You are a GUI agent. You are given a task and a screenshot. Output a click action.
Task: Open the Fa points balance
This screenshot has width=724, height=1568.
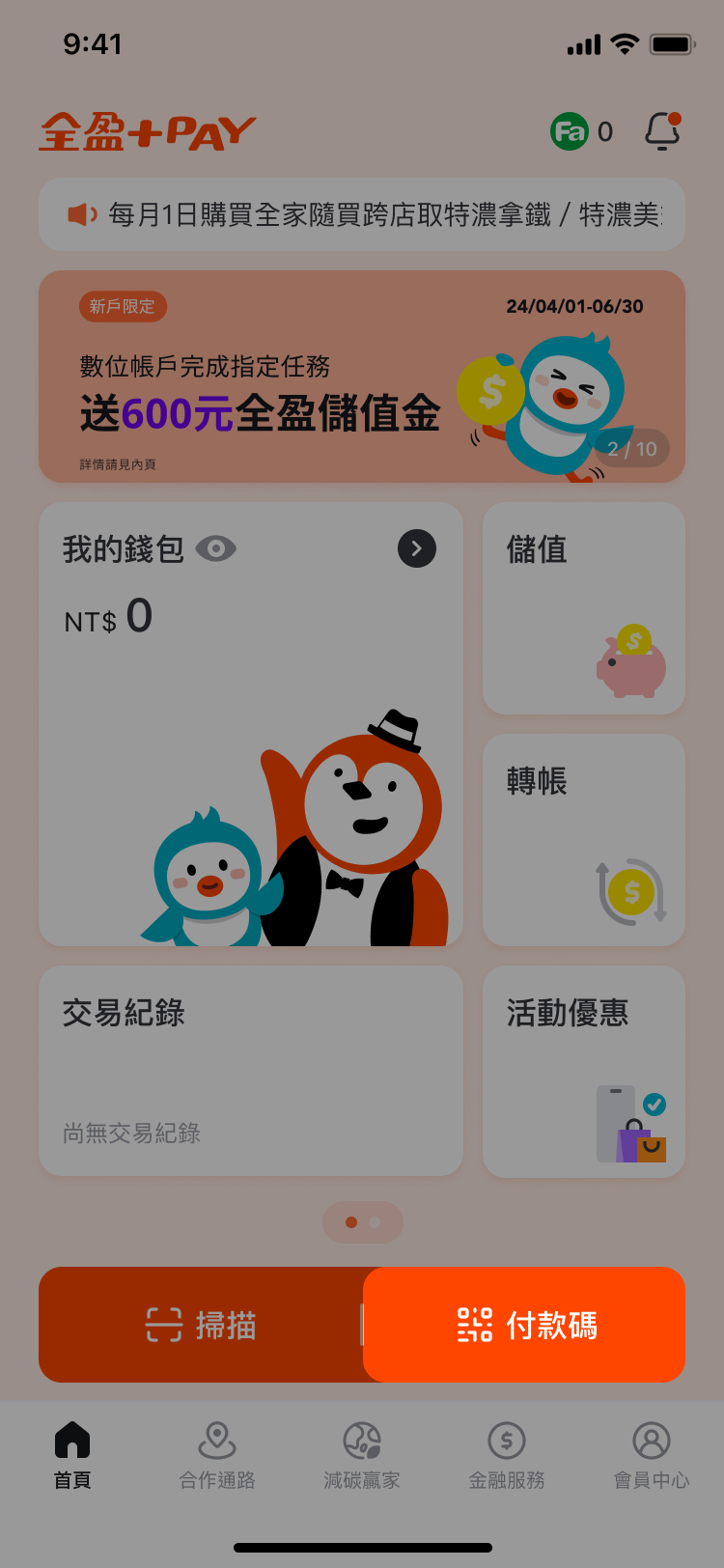click(582, 131)
